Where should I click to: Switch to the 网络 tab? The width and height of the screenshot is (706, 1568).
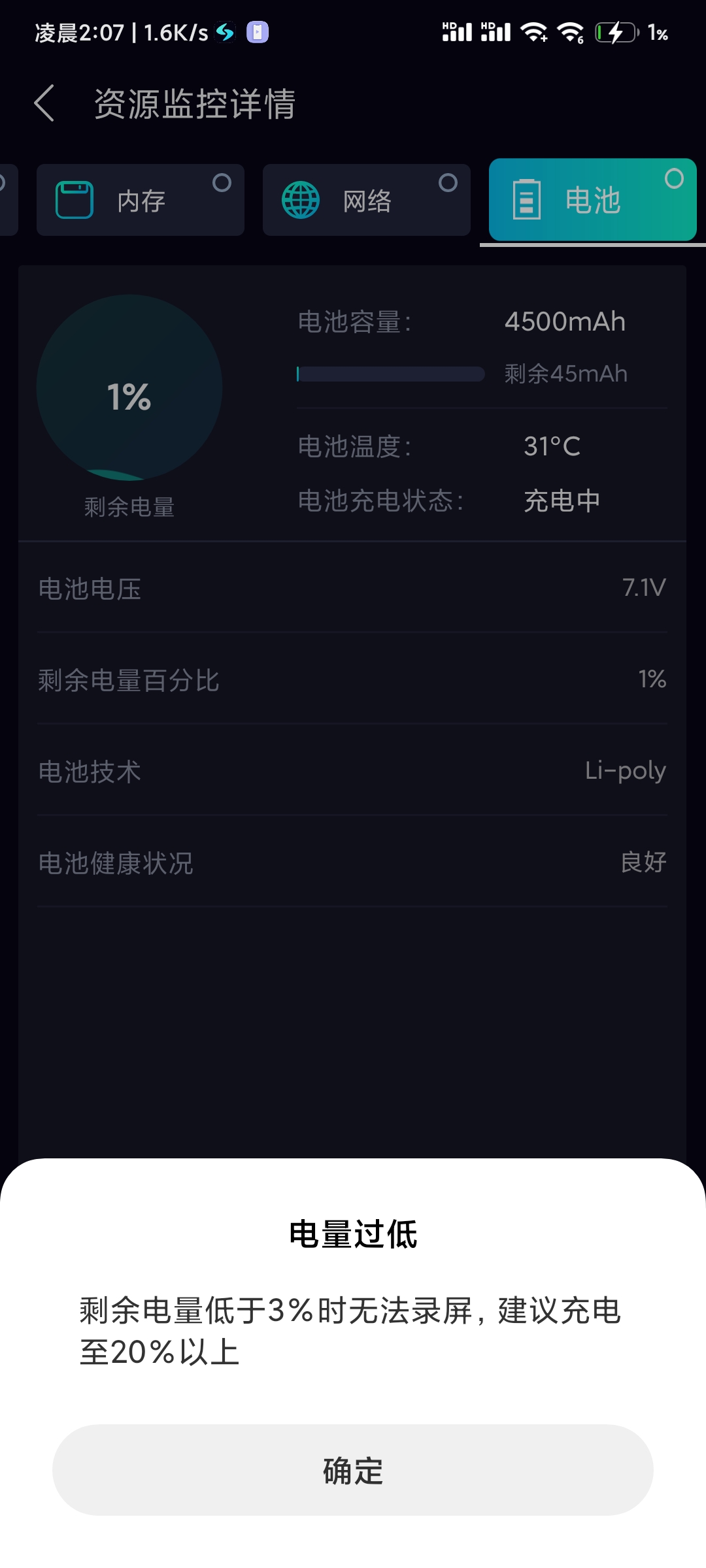(x=367, y=200)
